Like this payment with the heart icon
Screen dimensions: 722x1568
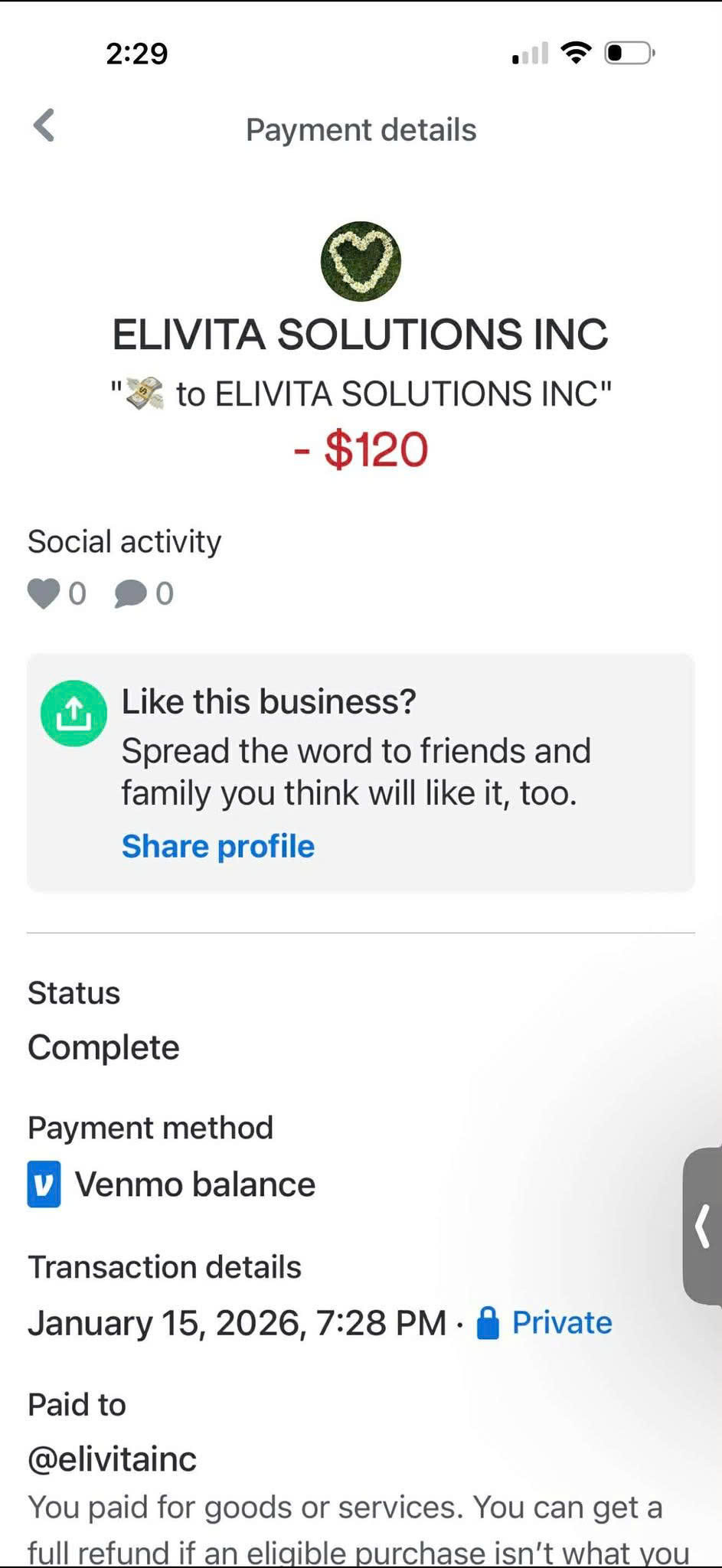(44, 593)
